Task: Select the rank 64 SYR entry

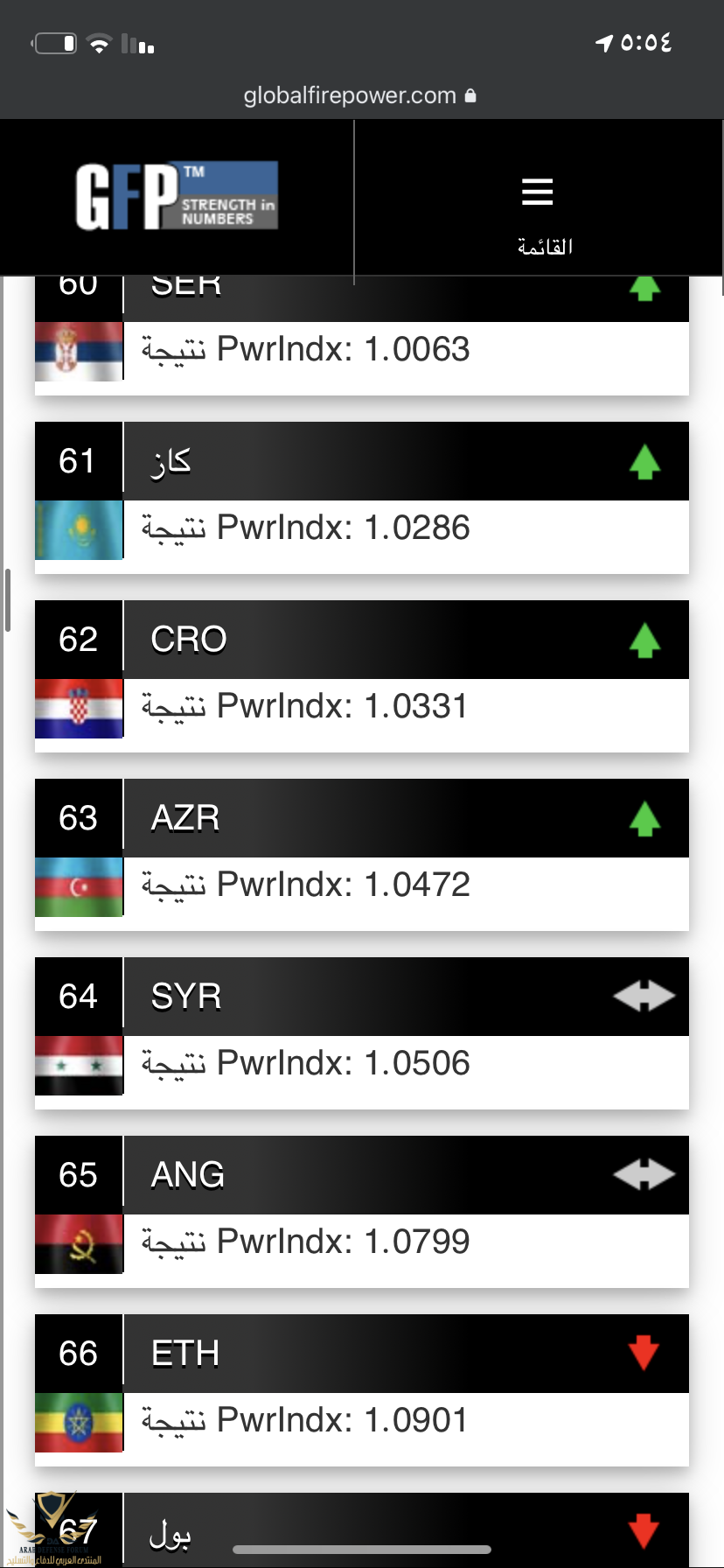Action: click(x=361, y=997)
